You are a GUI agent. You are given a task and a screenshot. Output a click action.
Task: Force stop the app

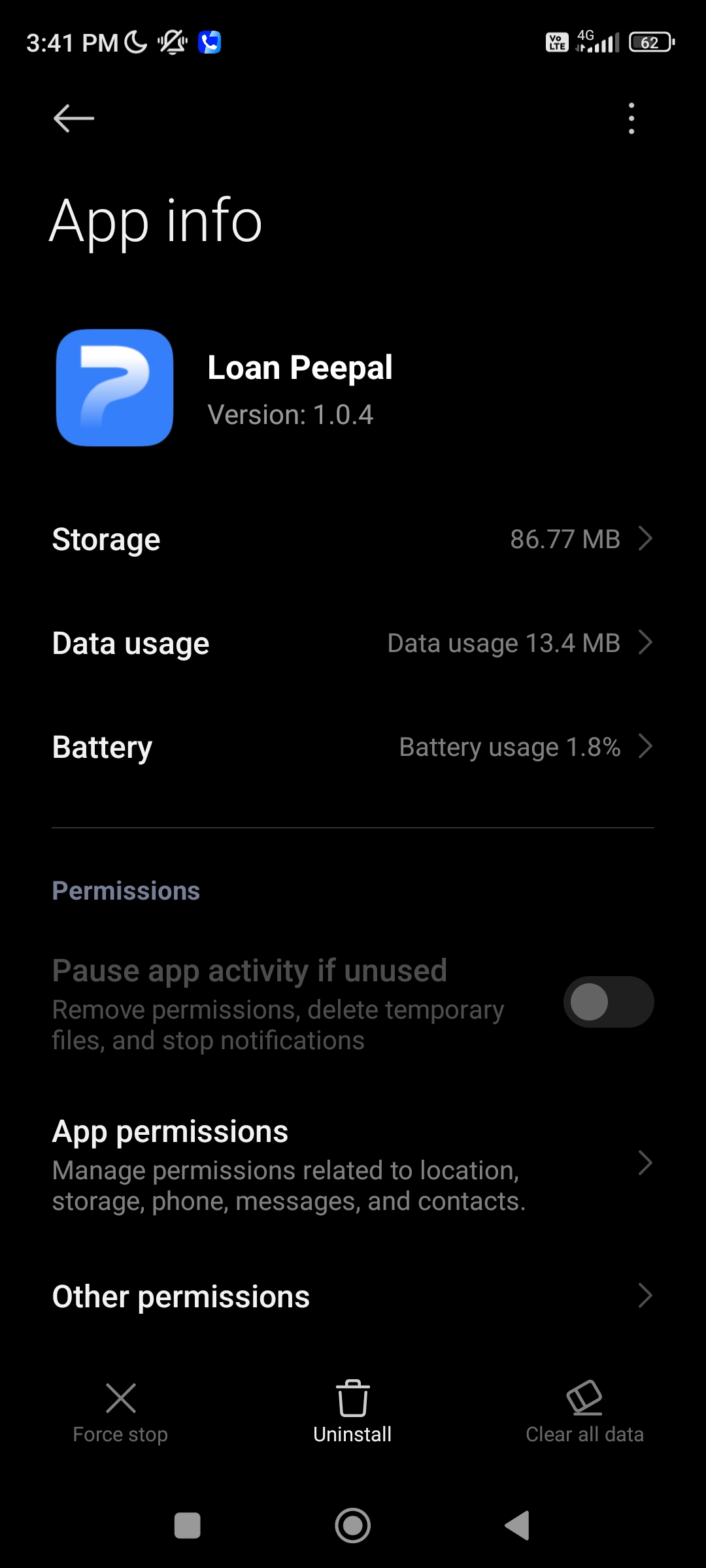pyautogui.click(x=120, y=1413)
